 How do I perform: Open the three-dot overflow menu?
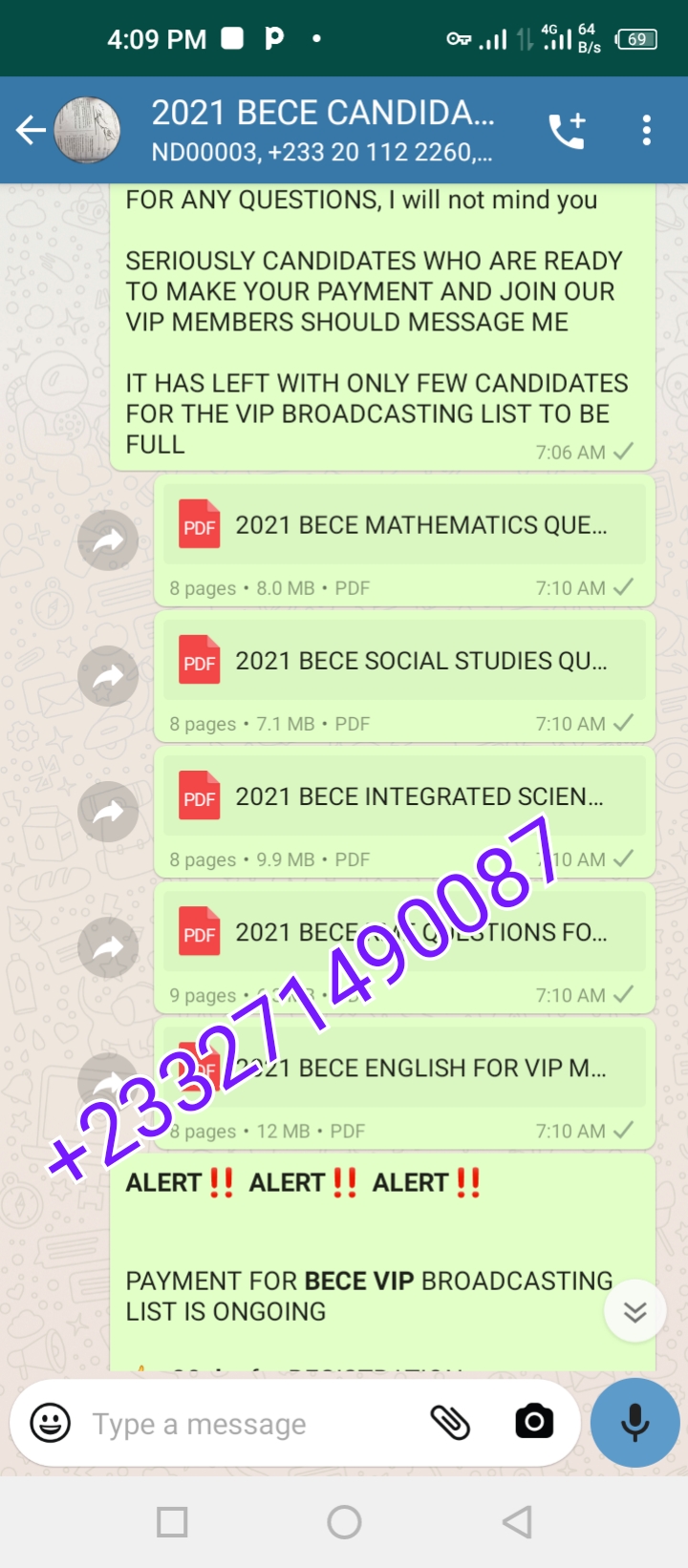(x=647, y=130)
